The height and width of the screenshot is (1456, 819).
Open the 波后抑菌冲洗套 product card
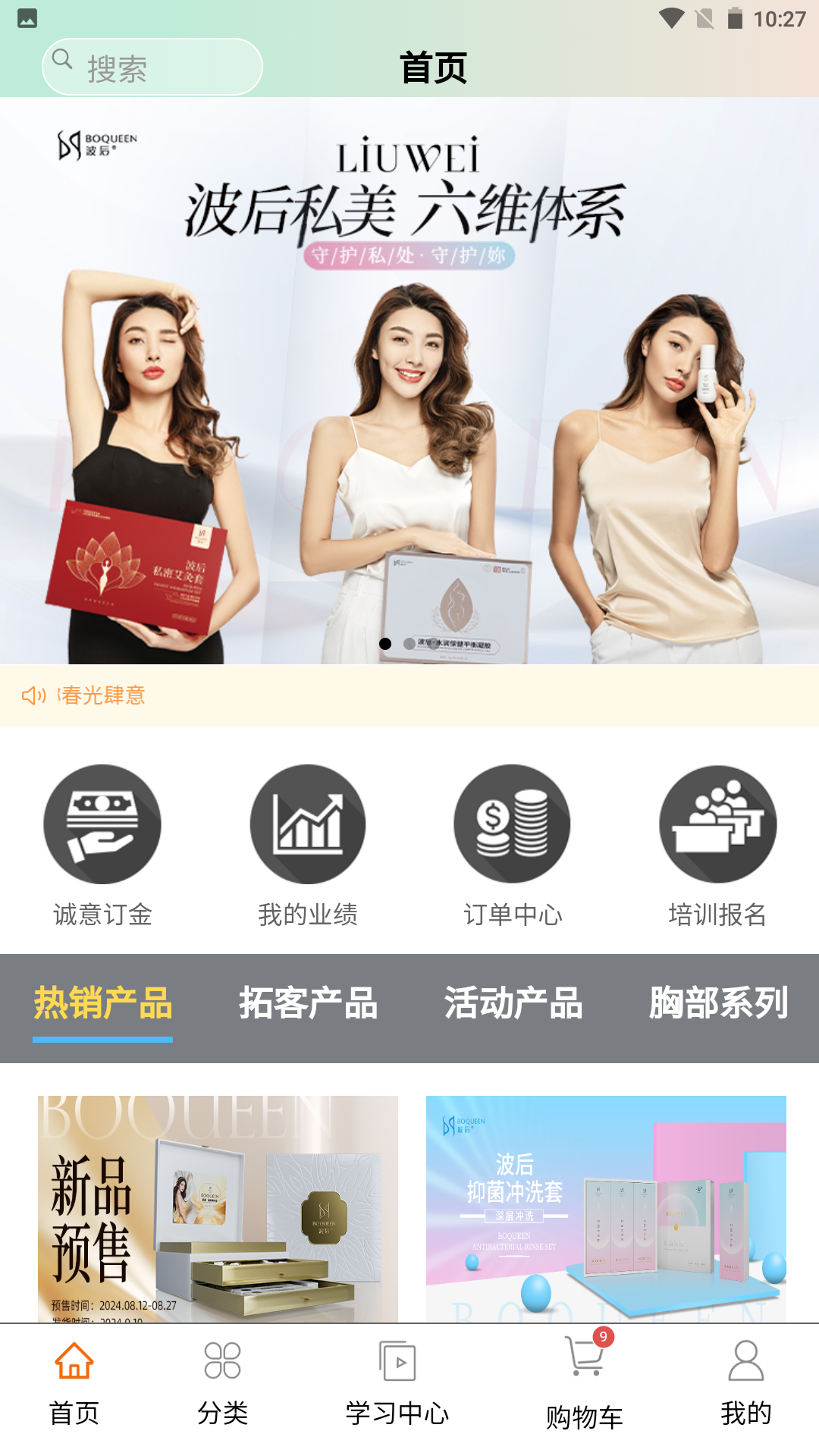pos(606,1209)
